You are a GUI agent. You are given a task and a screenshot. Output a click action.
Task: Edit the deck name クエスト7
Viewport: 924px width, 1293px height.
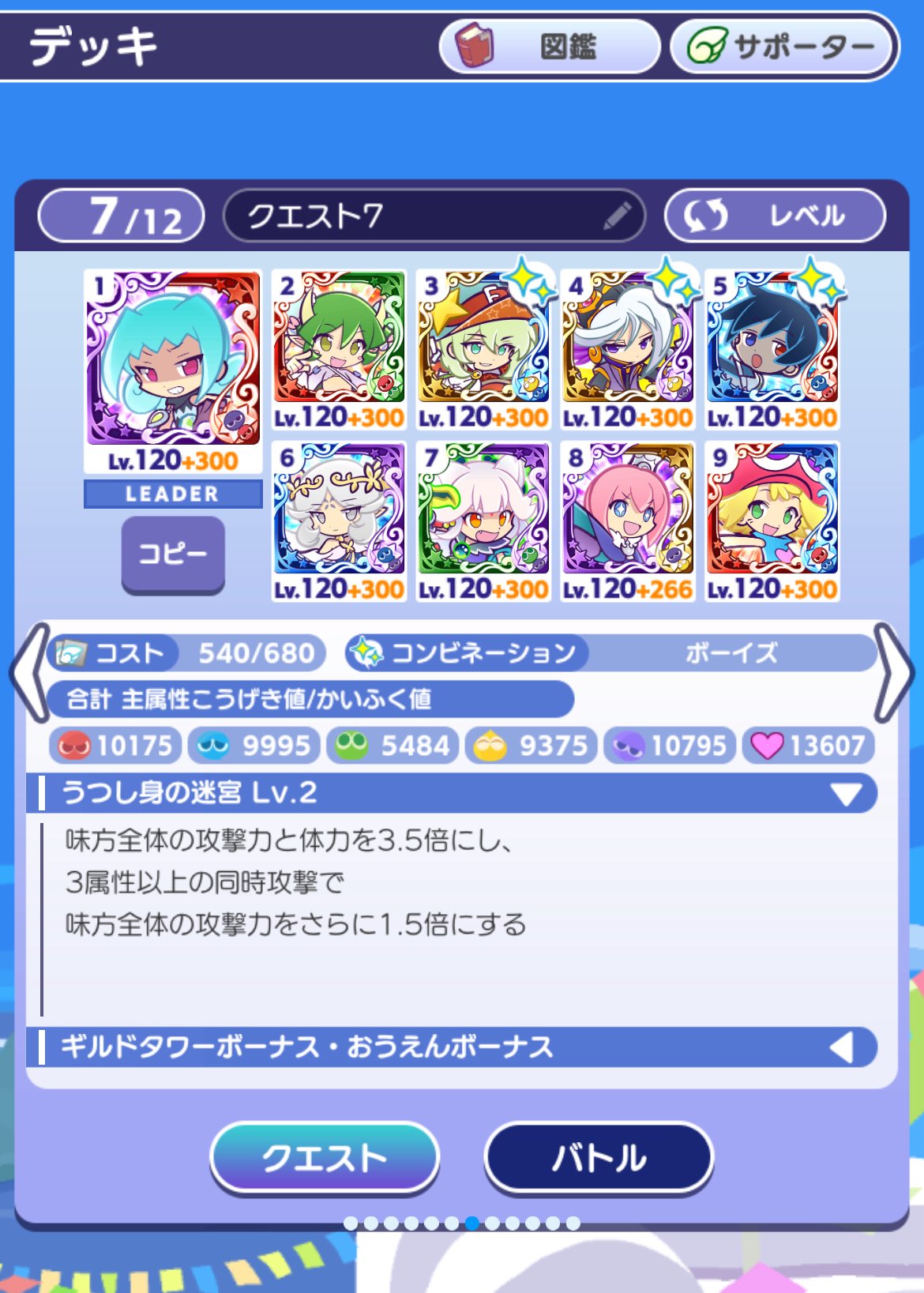[x=434, y=215]
